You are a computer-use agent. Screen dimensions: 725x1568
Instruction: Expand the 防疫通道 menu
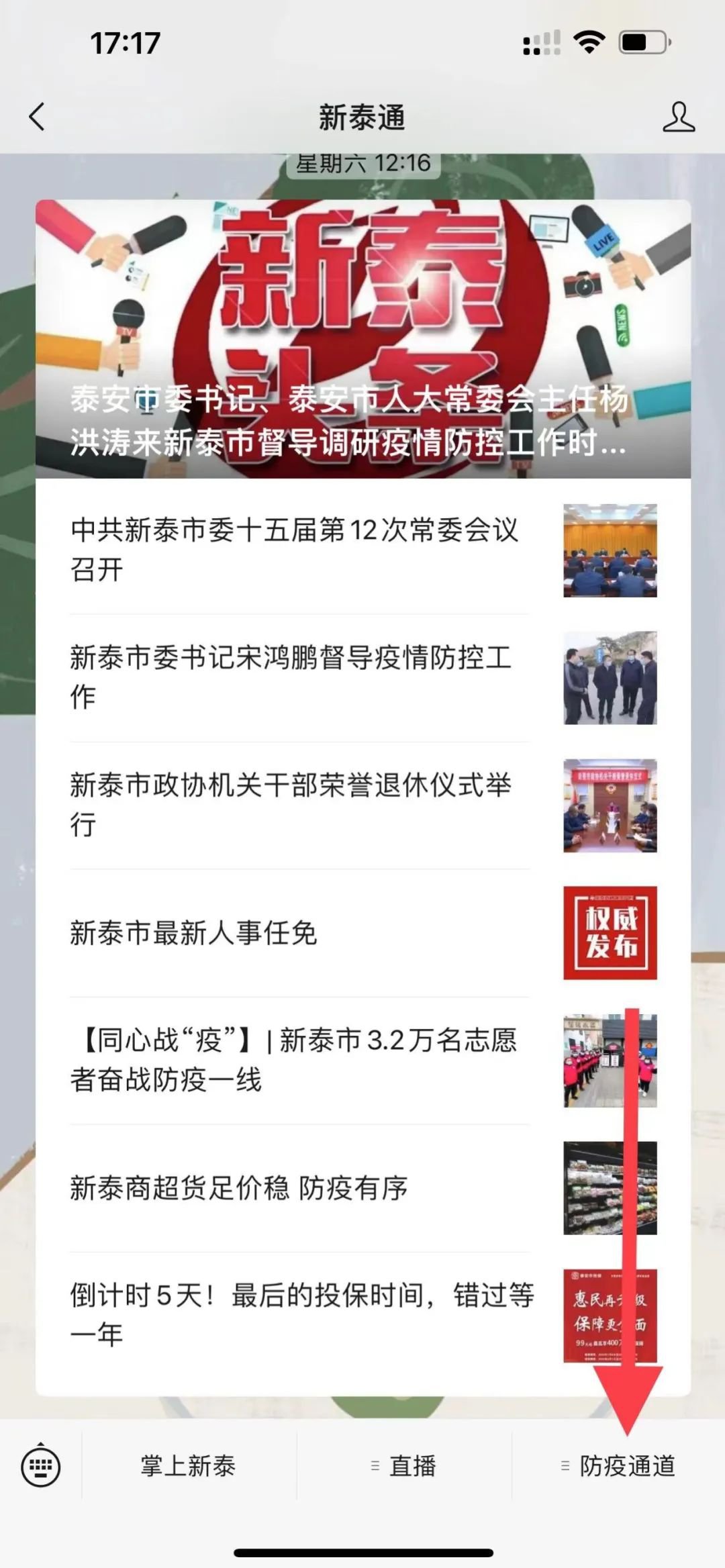619,1467
